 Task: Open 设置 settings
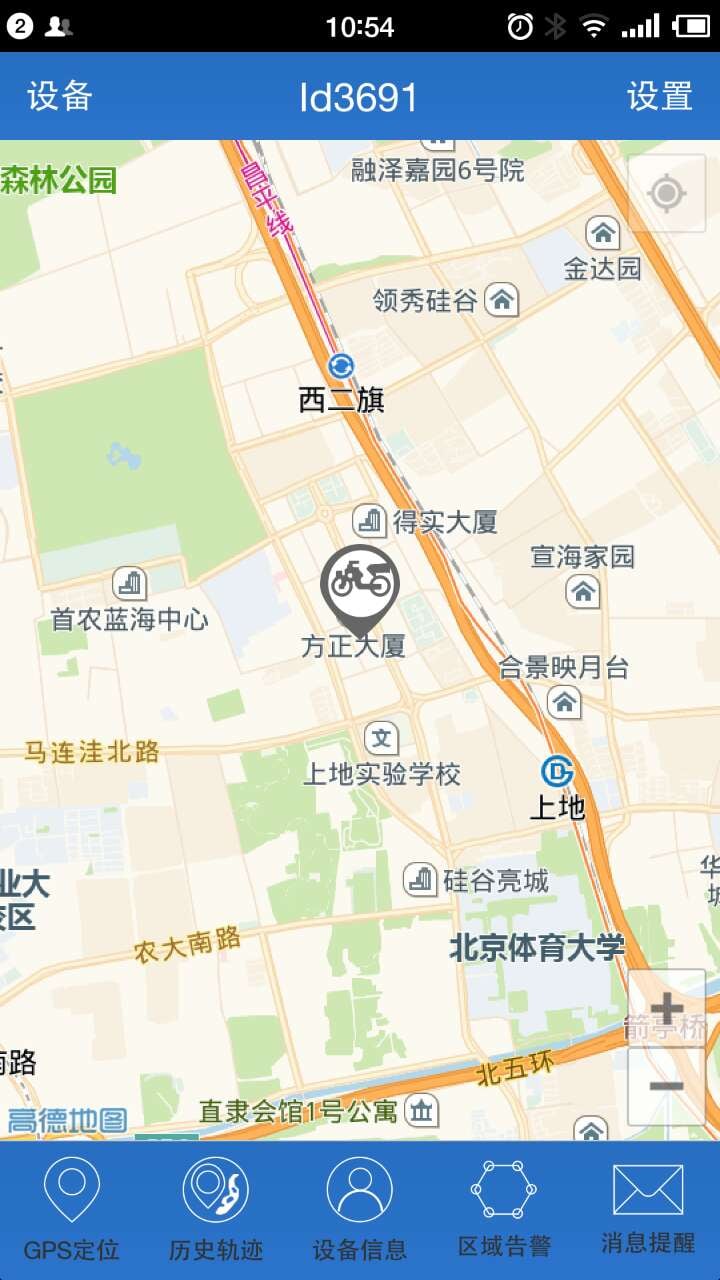click(660, 96)
